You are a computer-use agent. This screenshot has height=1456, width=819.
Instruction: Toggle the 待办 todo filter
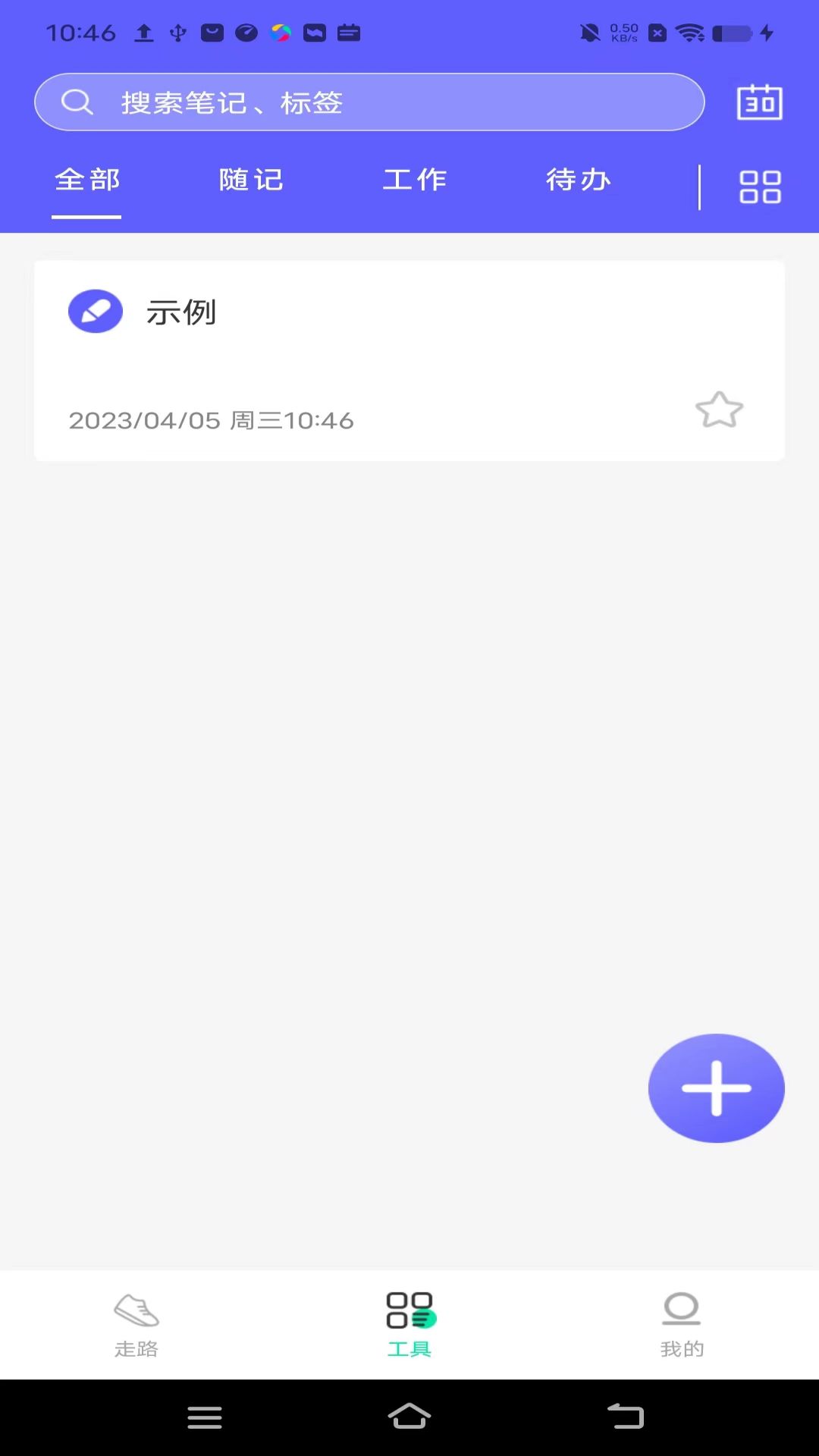pos(579,180)
